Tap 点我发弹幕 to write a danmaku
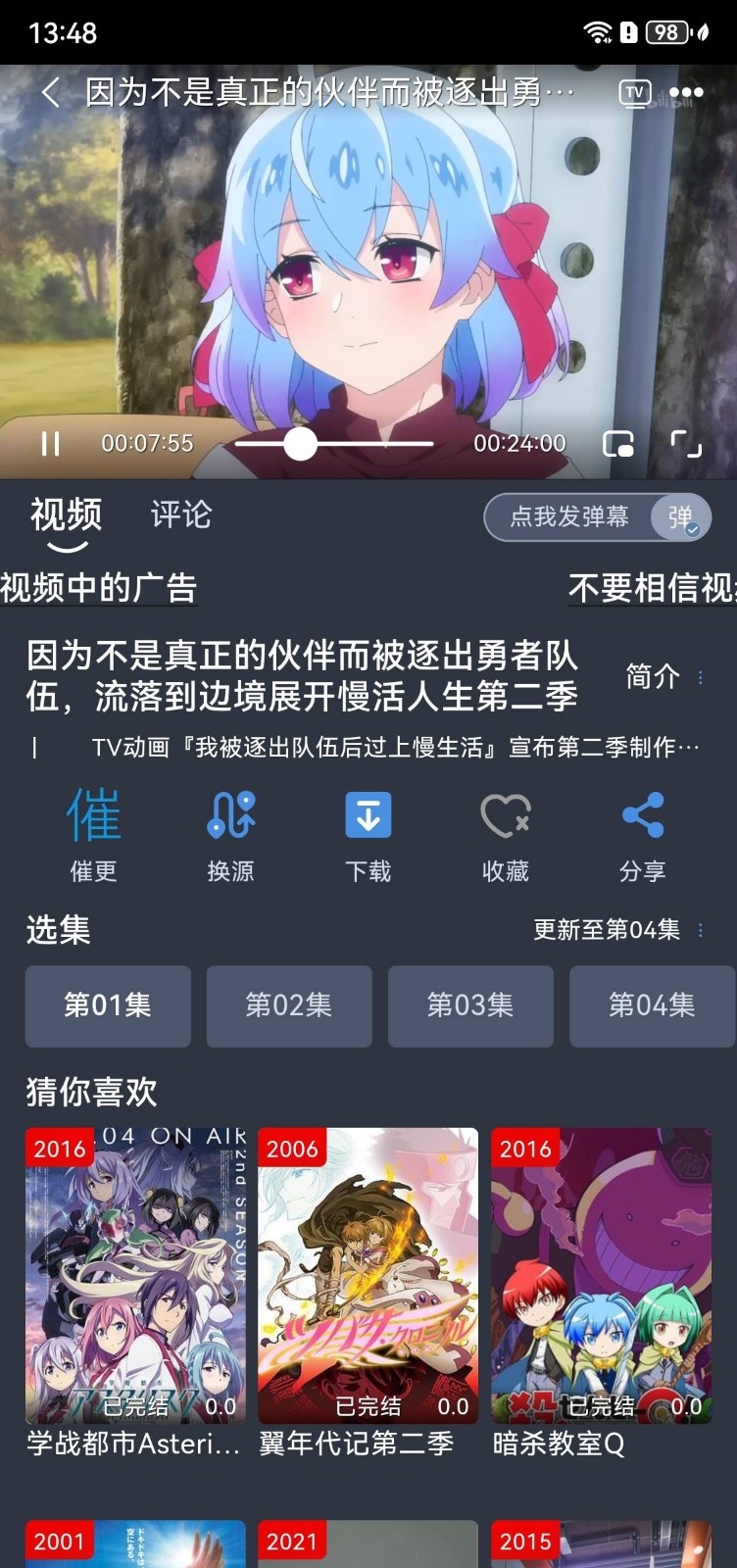Image resolution: width=737 pixels, height=1568 pixels. point(569,516)
